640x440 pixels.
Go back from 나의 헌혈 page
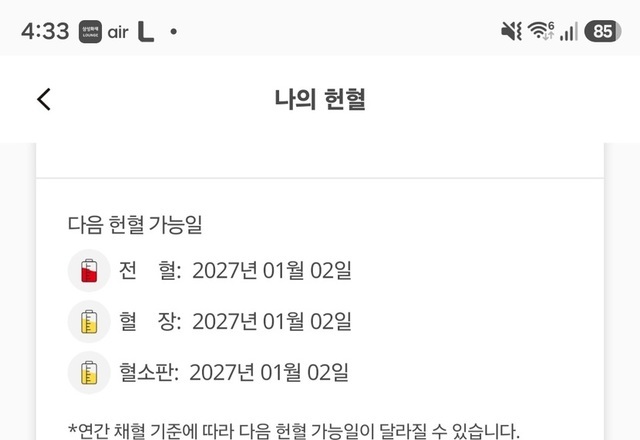[x=44, y=99]
